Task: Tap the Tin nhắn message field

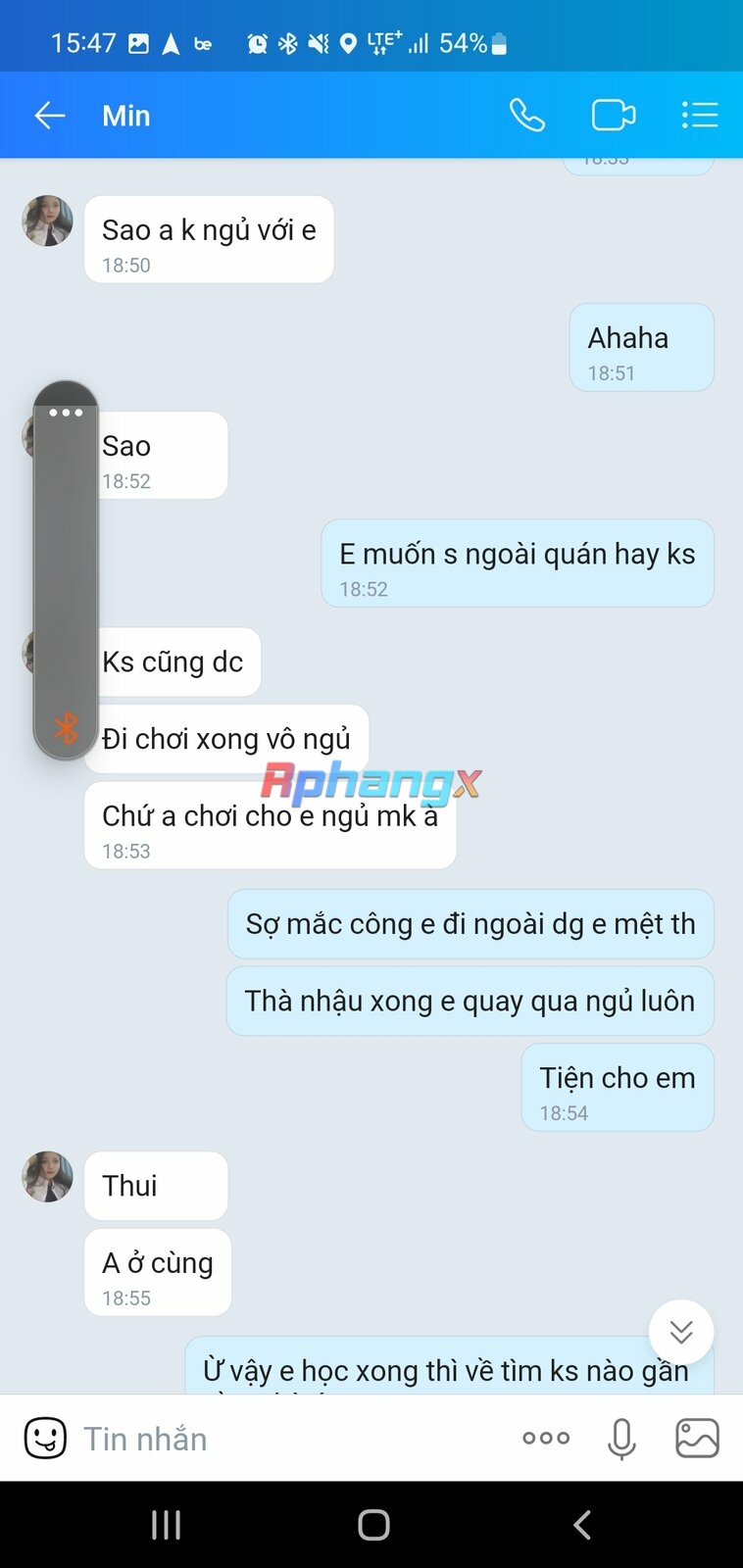Action: [x=294, y=1439]
